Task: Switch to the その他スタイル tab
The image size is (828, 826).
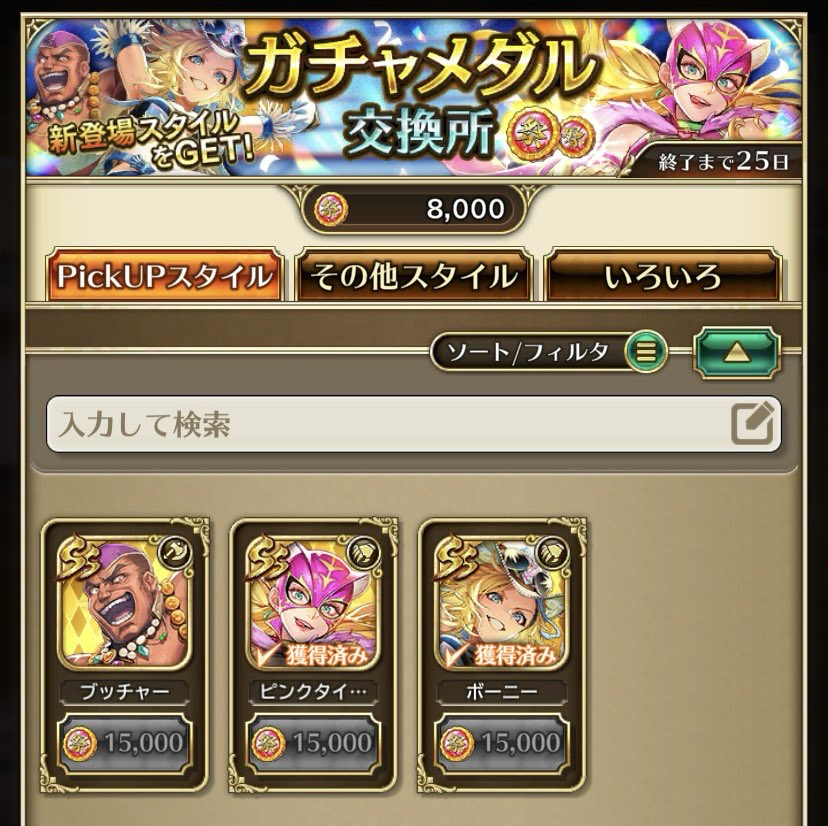Action: pyautogui.click(x=415, y=276)
